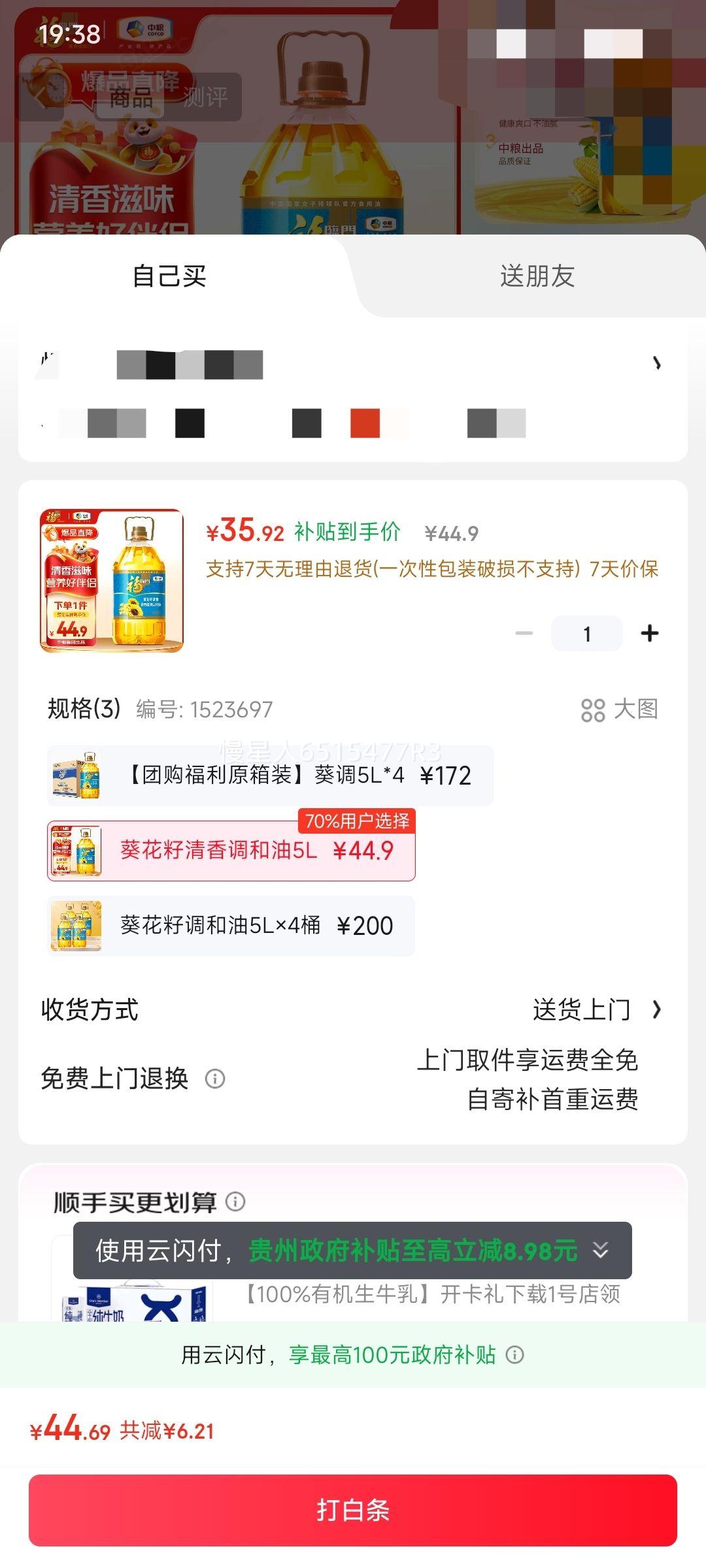Show info about 免费上门退换
Screen dimensions: 706x1568
point(215,1079)
